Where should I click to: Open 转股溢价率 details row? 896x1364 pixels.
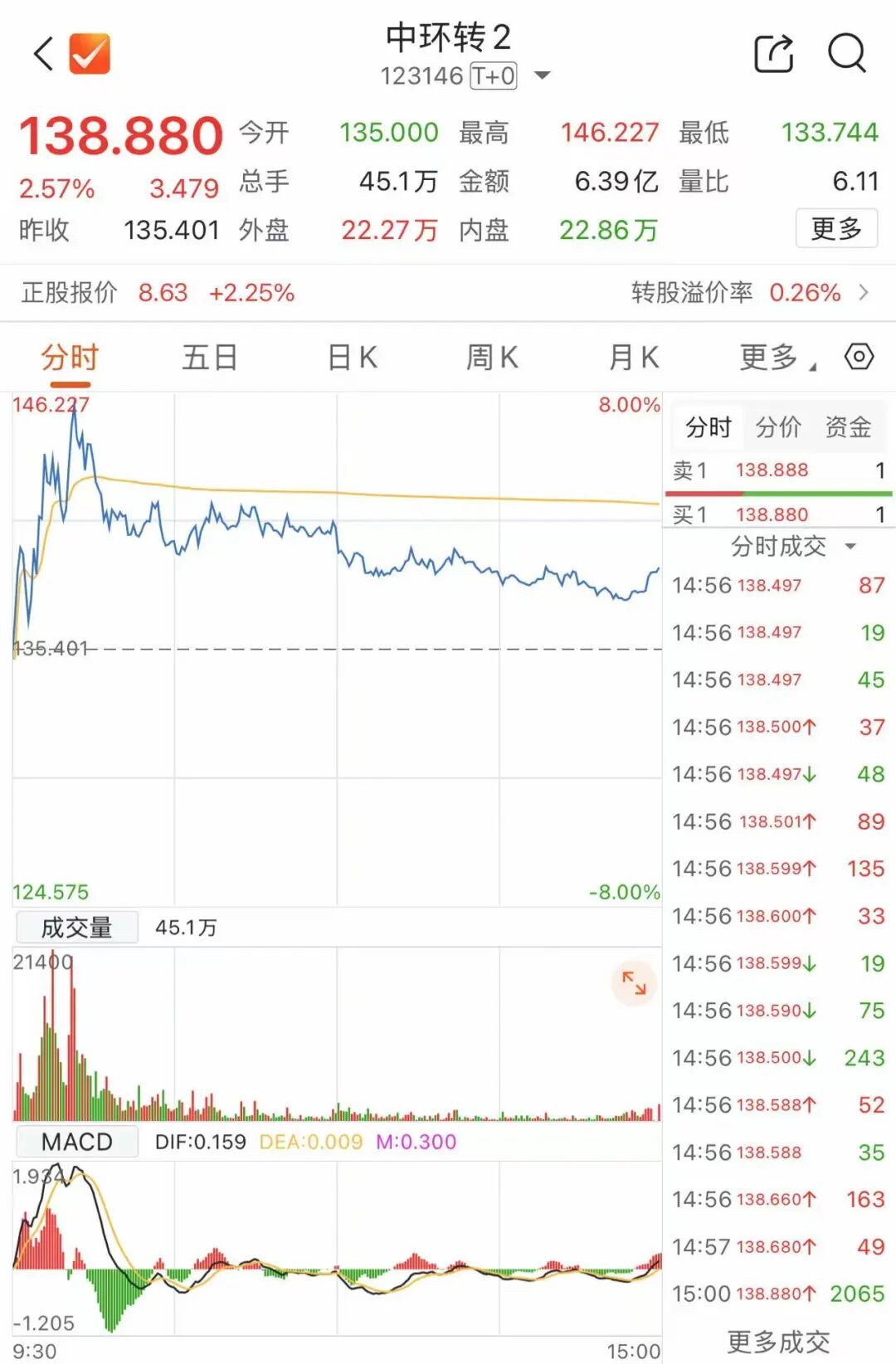751,292
